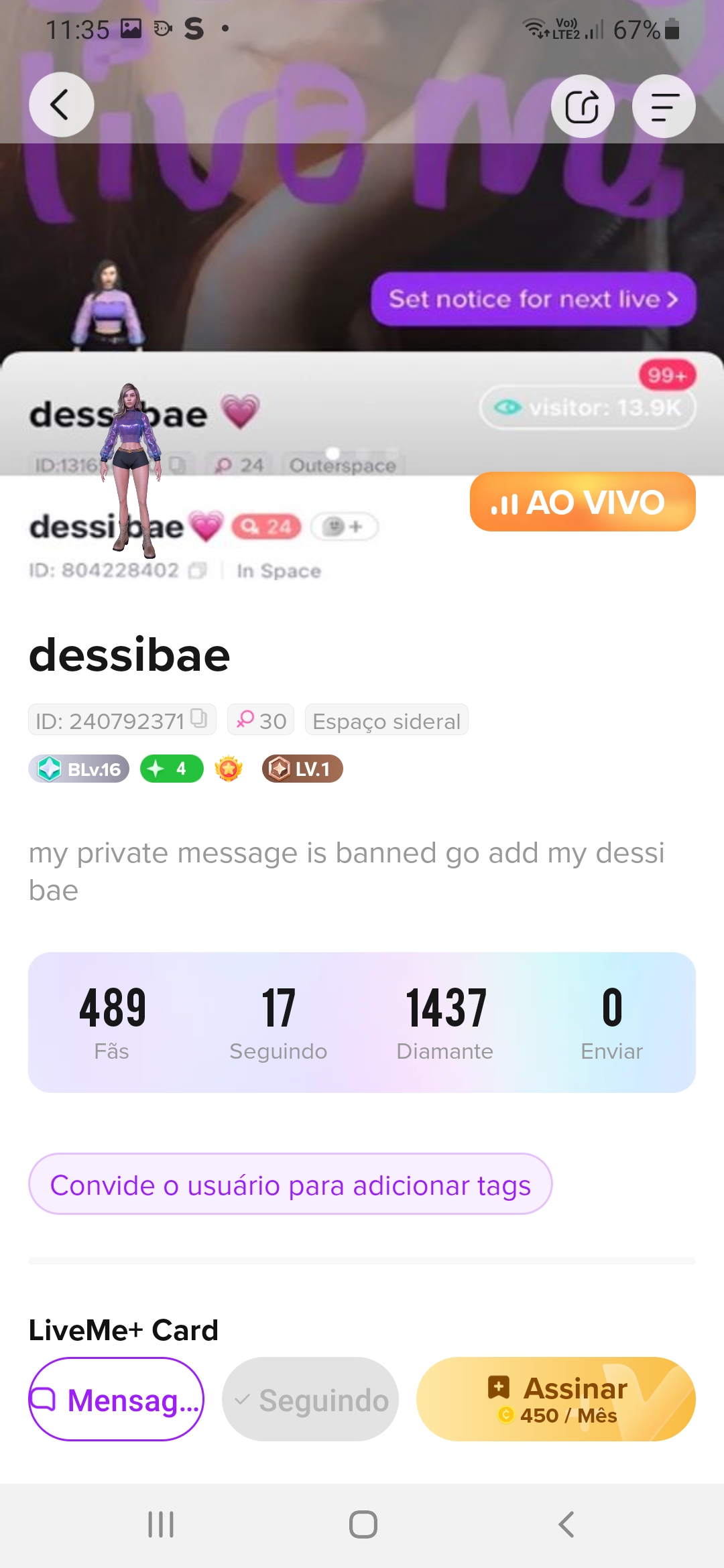
Task: Toggle the Seguindo follow button
Action: tap(310, 1399)
